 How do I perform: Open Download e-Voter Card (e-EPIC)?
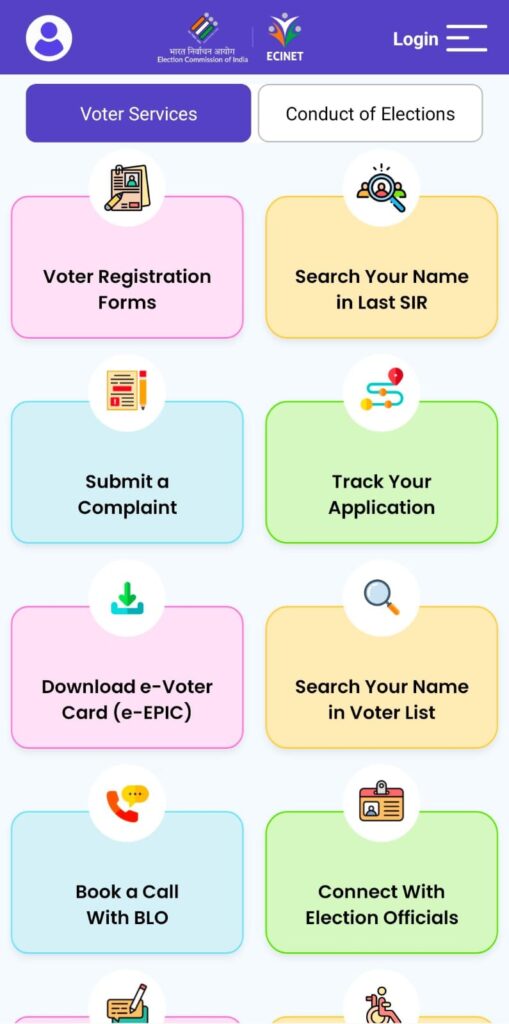(x=127, y=677)
